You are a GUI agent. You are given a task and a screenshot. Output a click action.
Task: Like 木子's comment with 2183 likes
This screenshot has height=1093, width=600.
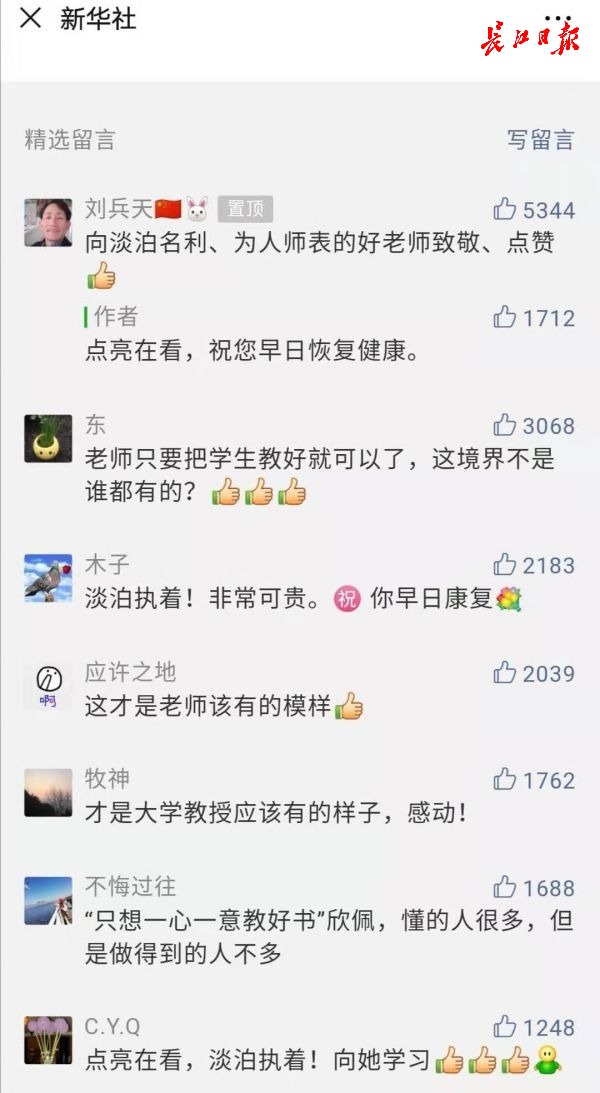point(505,564)
